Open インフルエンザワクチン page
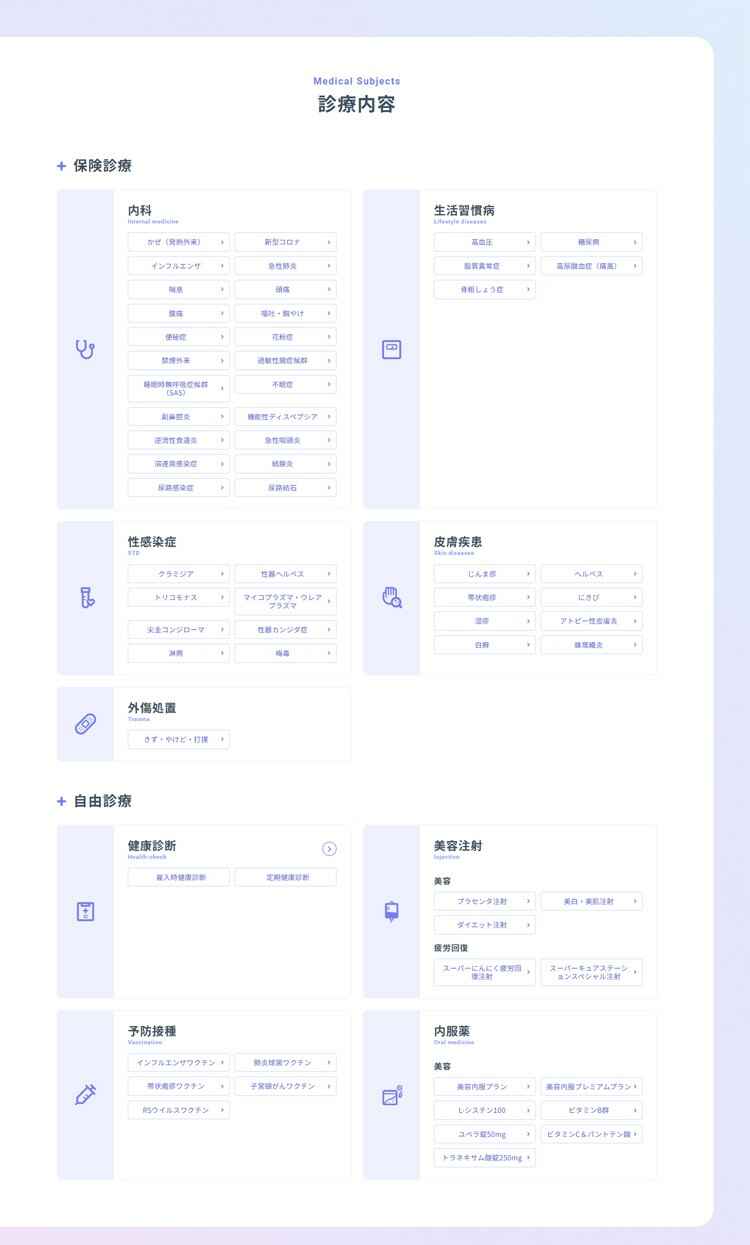The height and width of the screenshot is (1245, 750). click(178, 1062)
